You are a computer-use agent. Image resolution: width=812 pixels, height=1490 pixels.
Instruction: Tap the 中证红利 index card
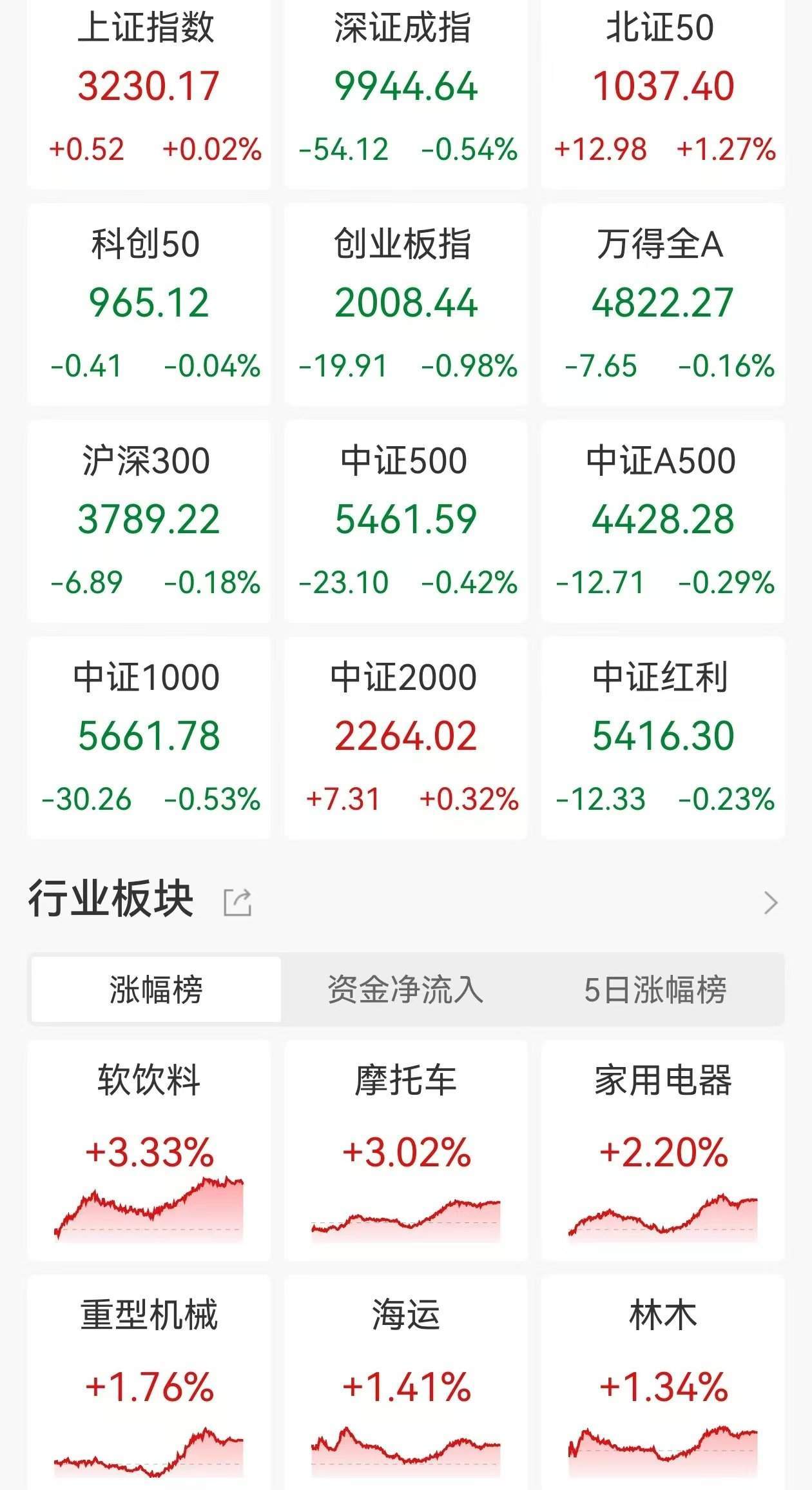click(663, 738)
